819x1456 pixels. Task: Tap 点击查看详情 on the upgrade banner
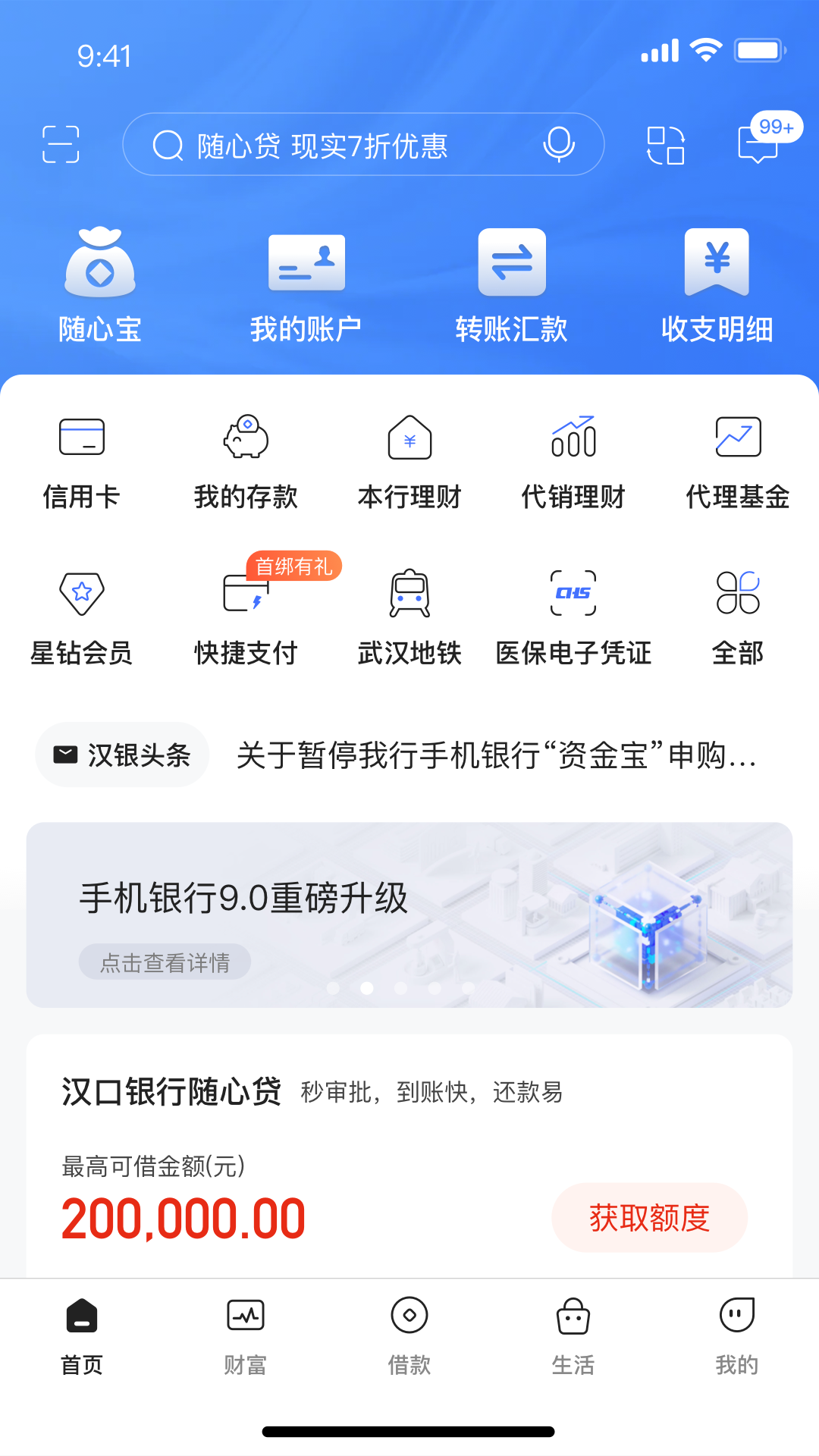[164, 962]
